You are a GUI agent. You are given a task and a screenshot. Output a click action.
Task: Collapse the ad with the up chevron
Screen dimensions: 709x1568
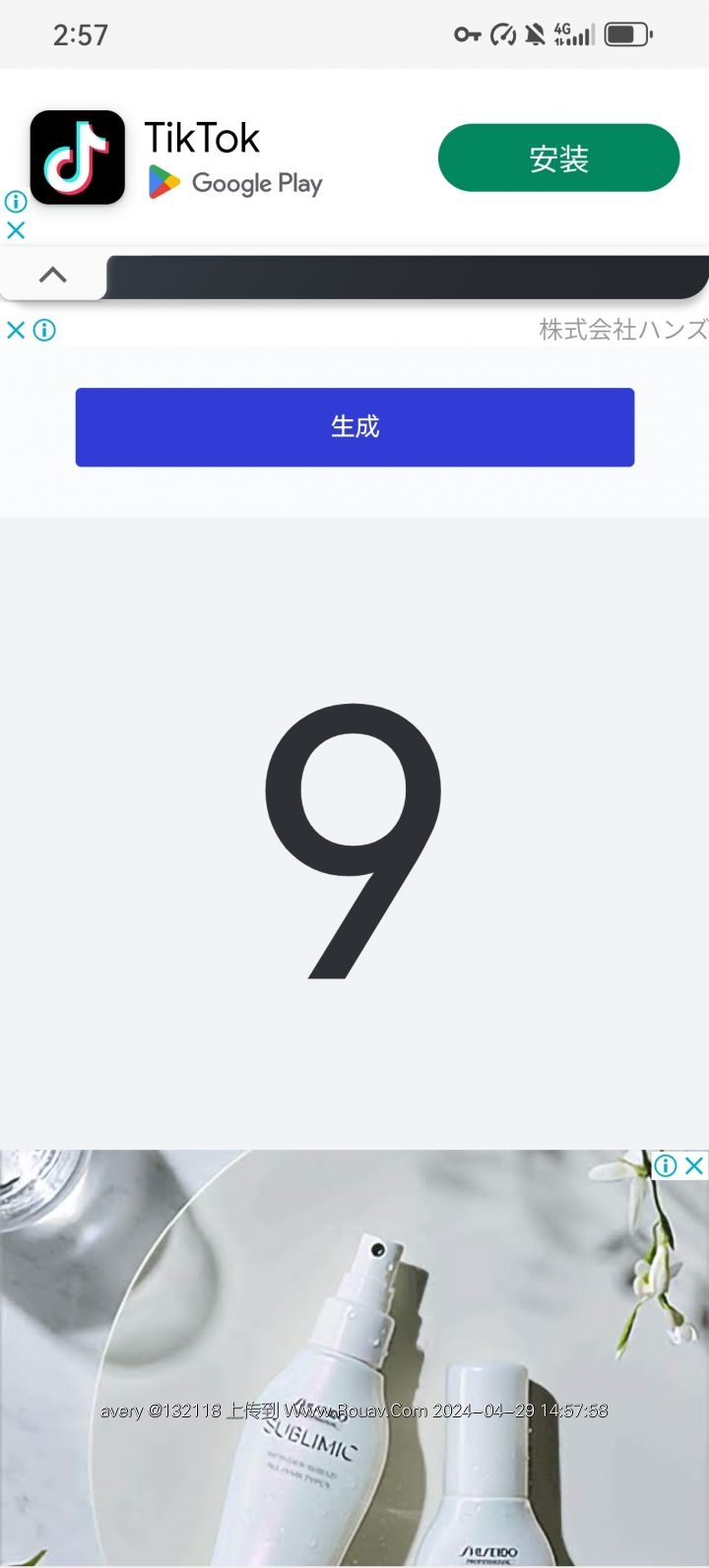pyautogui.click(x=52, y=276)
